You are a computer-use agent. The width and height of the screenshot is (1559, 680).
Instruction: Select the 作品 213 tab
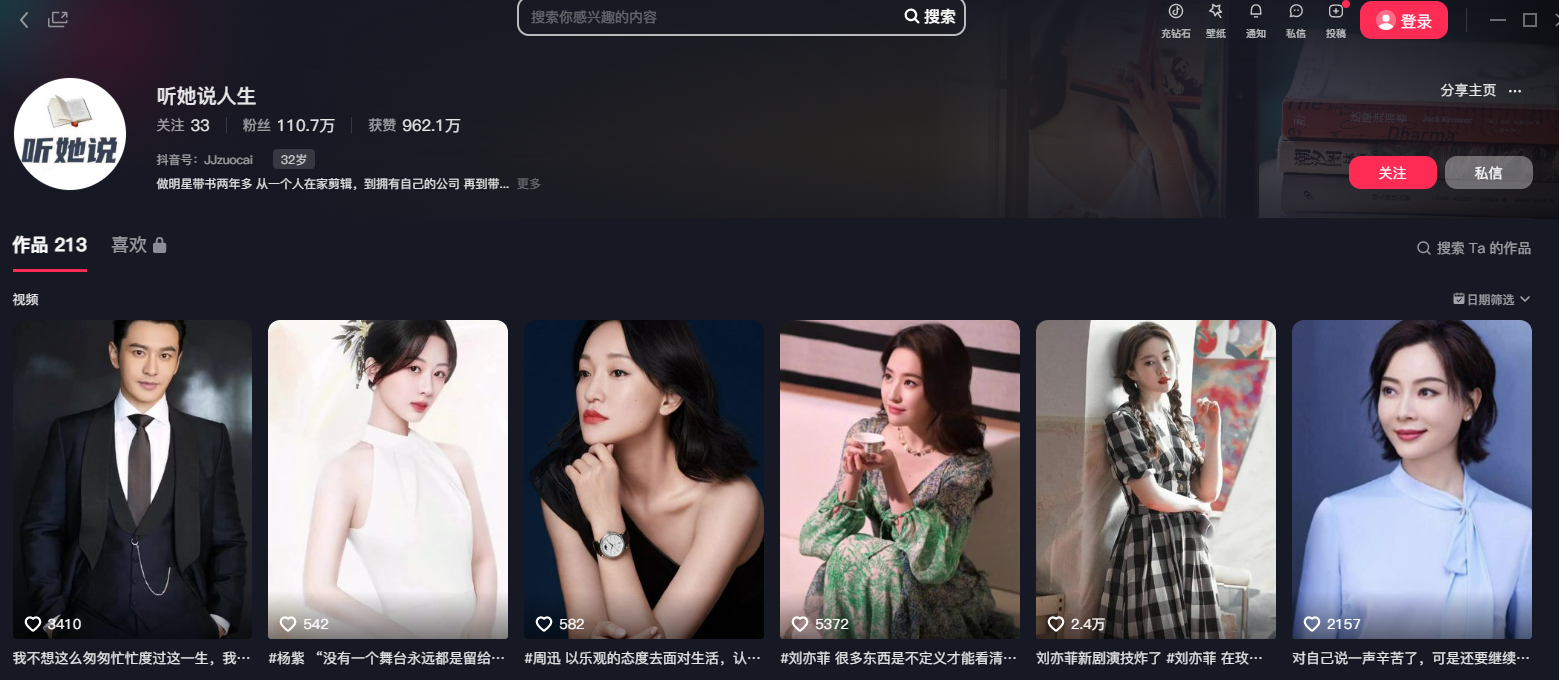tap(49, 245)
